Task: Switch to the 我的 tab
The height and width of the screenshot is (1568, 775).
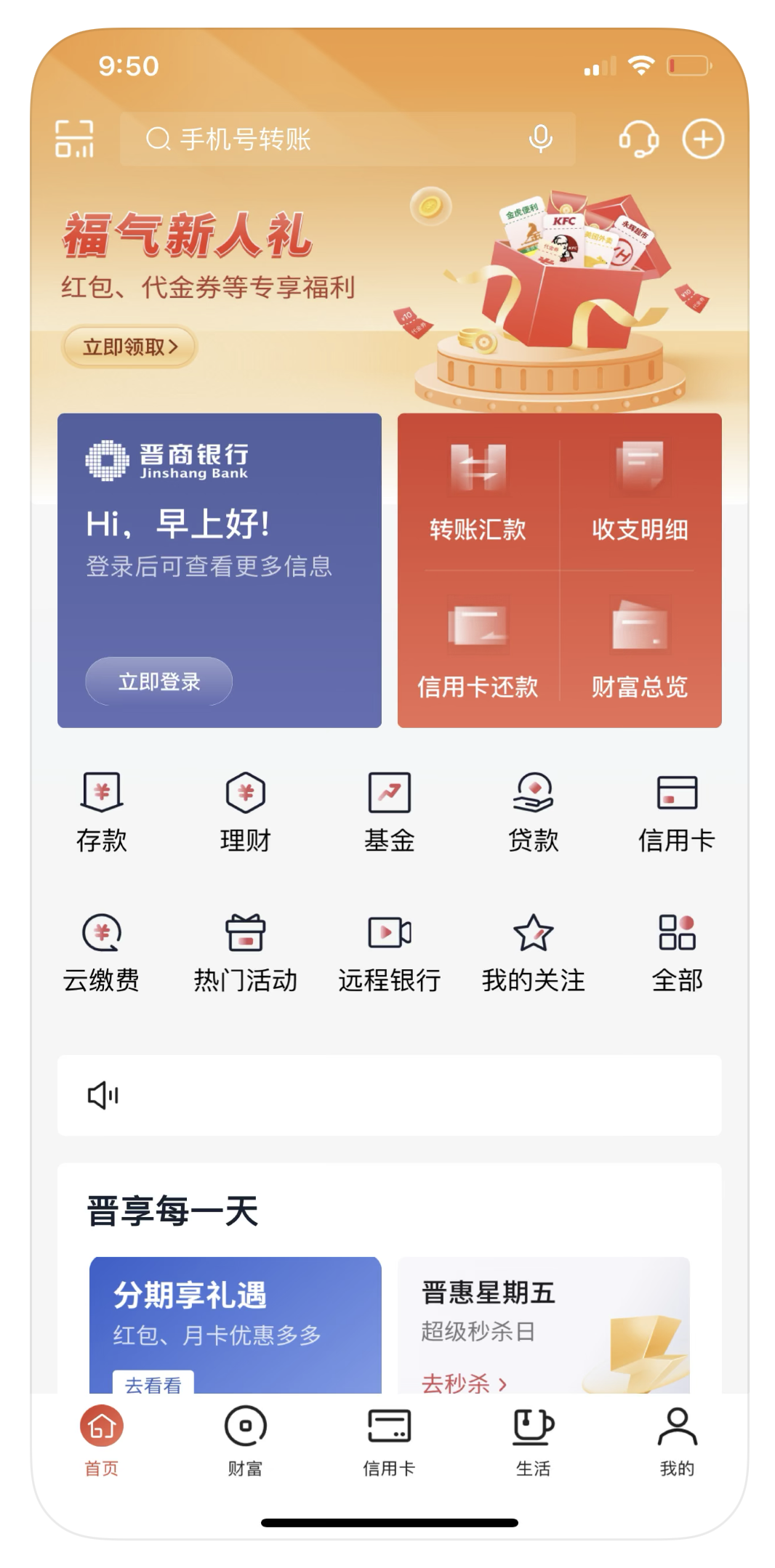Action: (677, 1440)
